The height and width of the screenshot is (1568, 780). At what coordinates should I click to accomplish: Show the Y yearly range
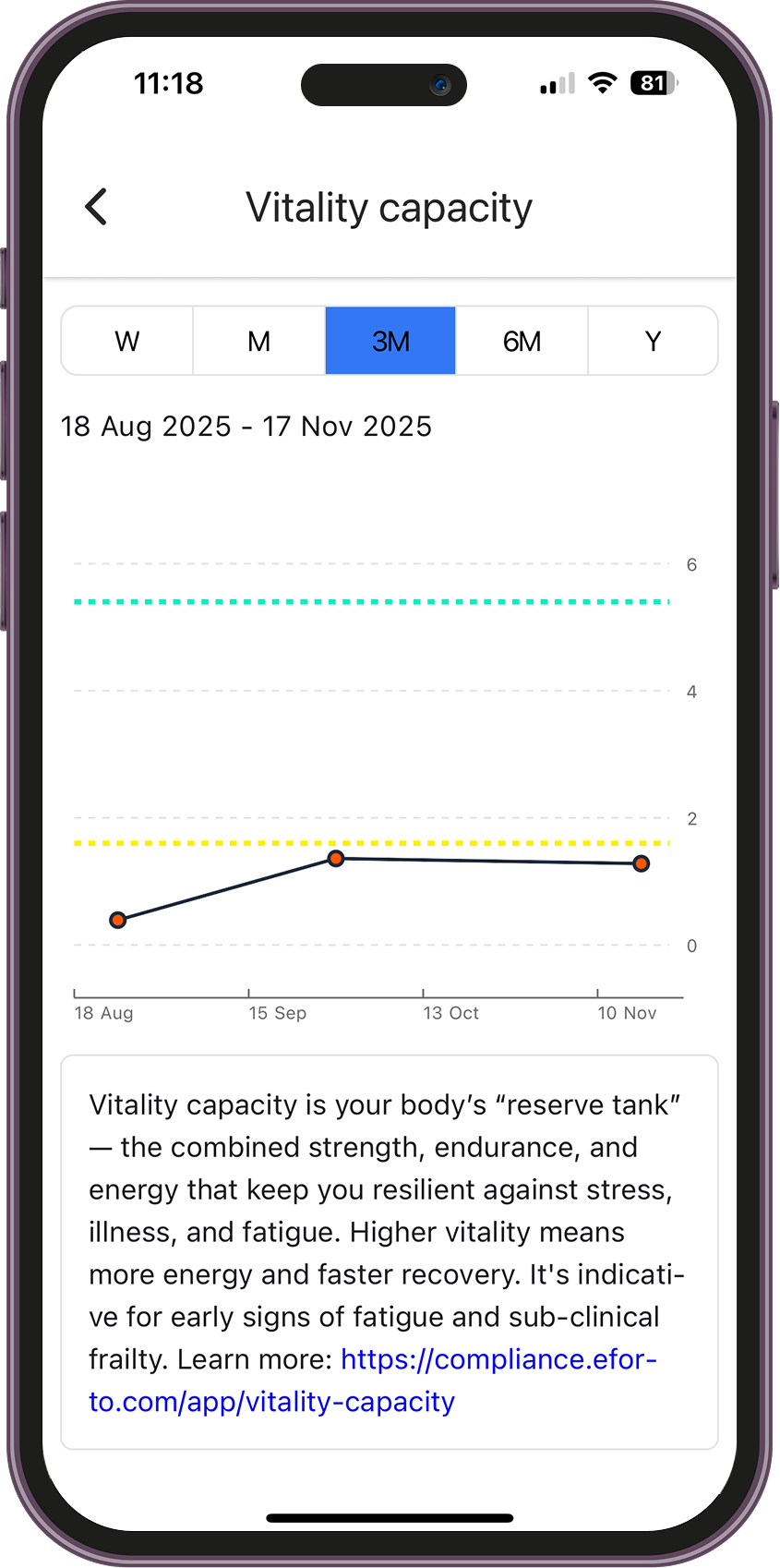pos(653,341)
